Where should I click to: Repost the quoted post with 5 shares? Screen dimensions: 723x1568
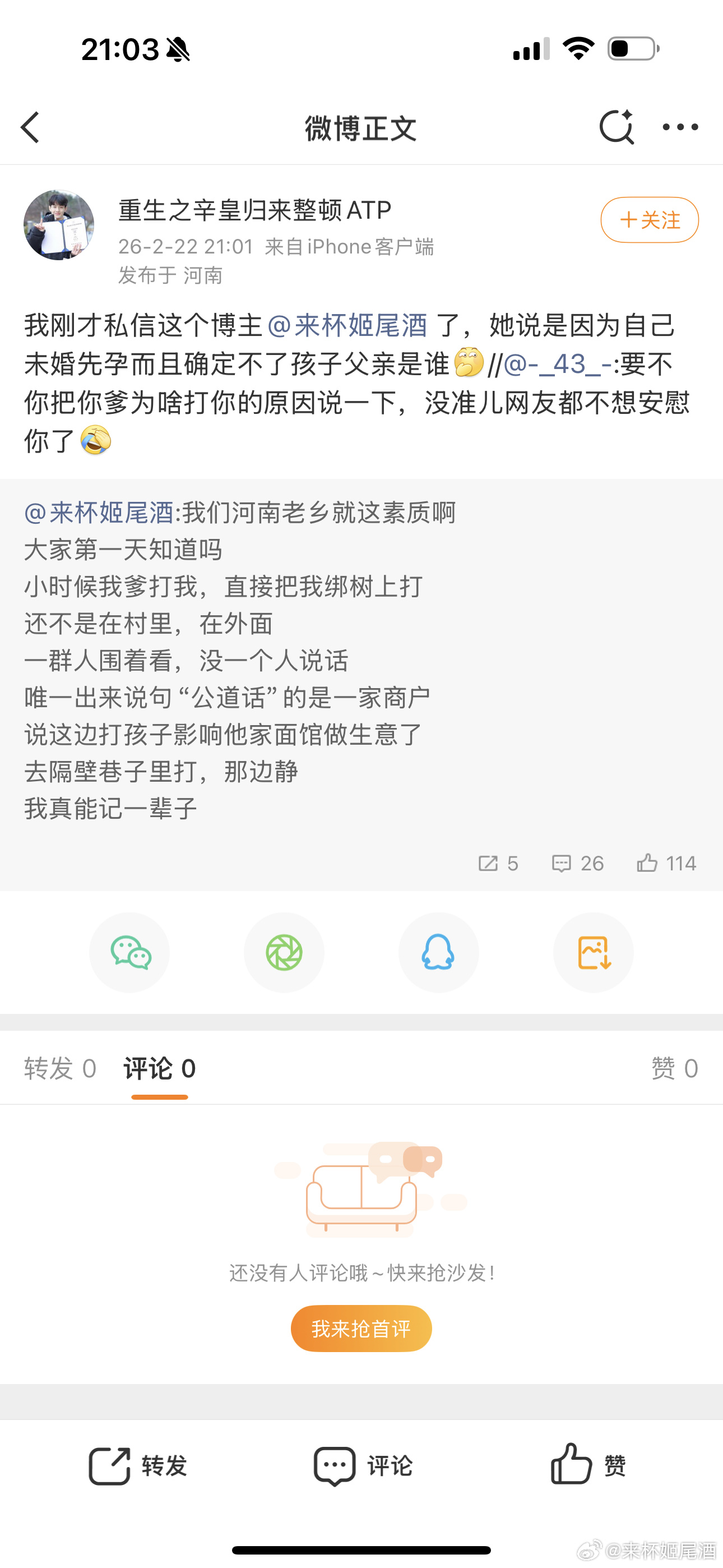tap(498, 863)
